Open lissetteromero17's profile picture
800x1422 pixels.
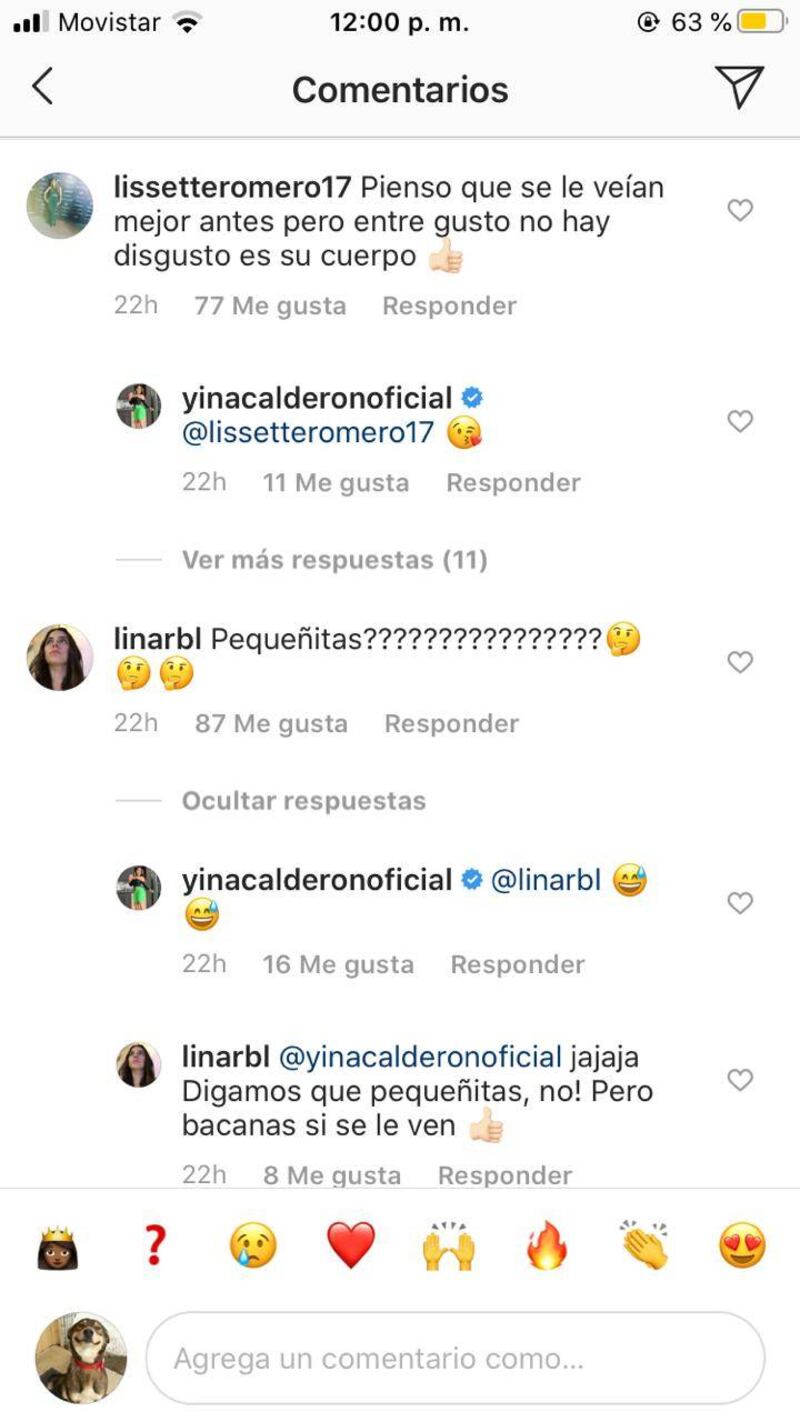click(x=60, y=206)
